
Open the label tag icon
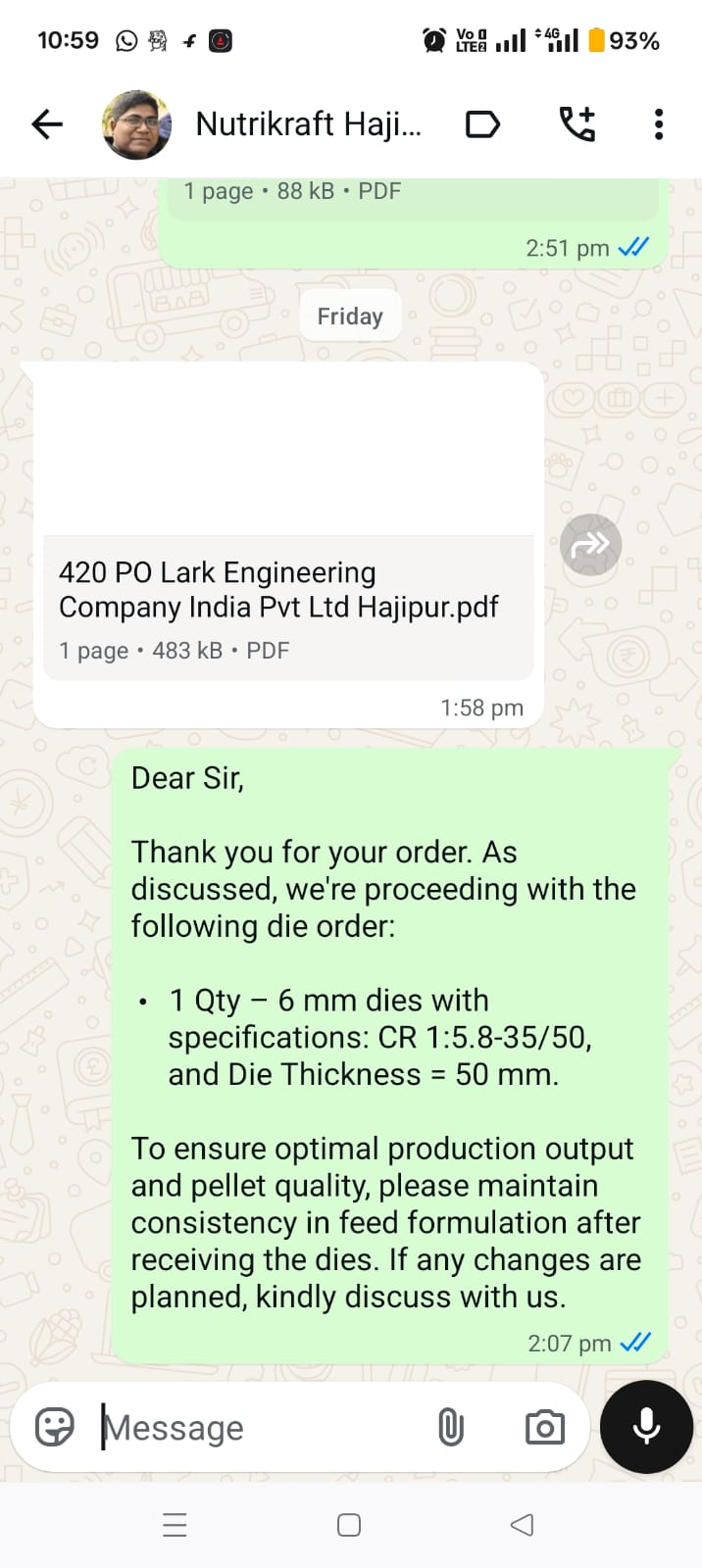482,124
